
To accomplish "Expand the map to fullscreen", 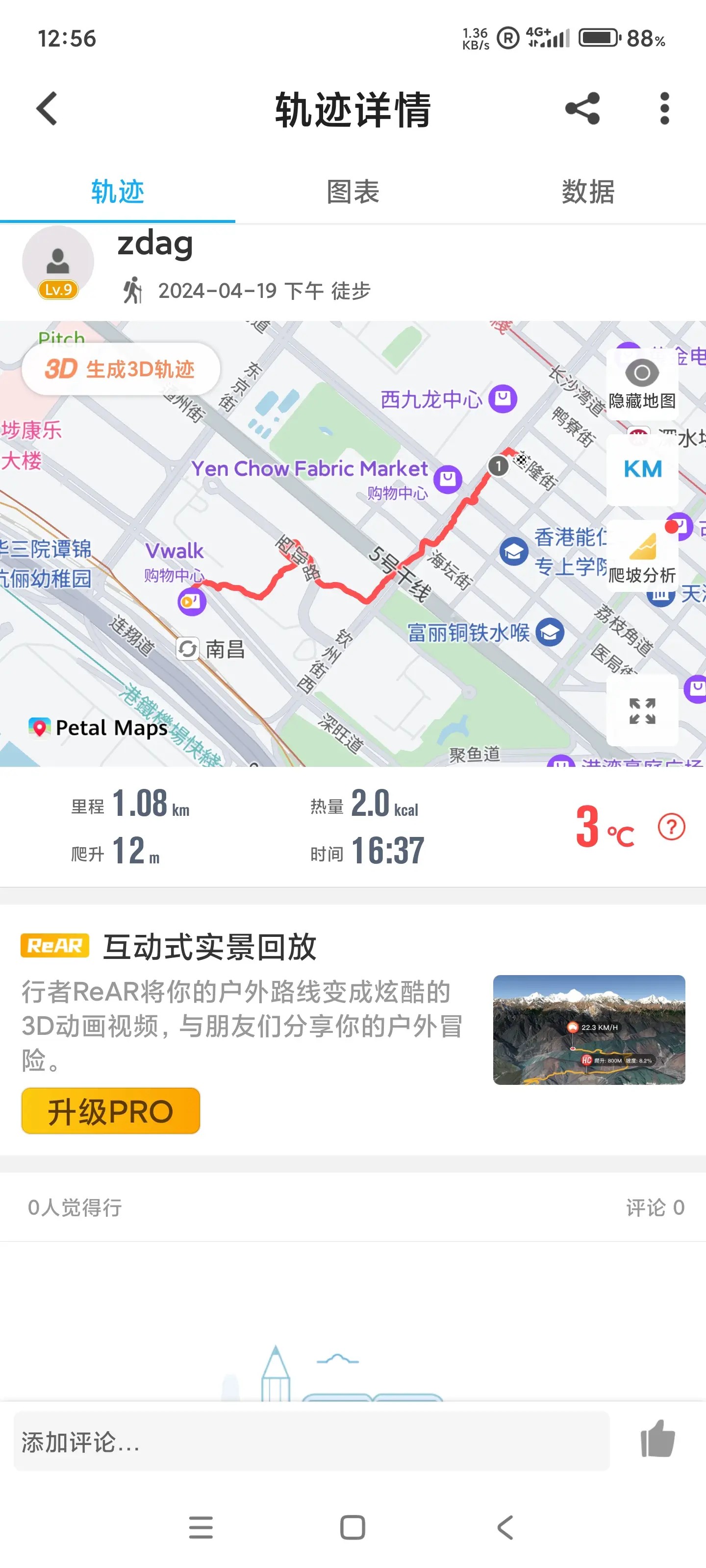I will 642,710.
